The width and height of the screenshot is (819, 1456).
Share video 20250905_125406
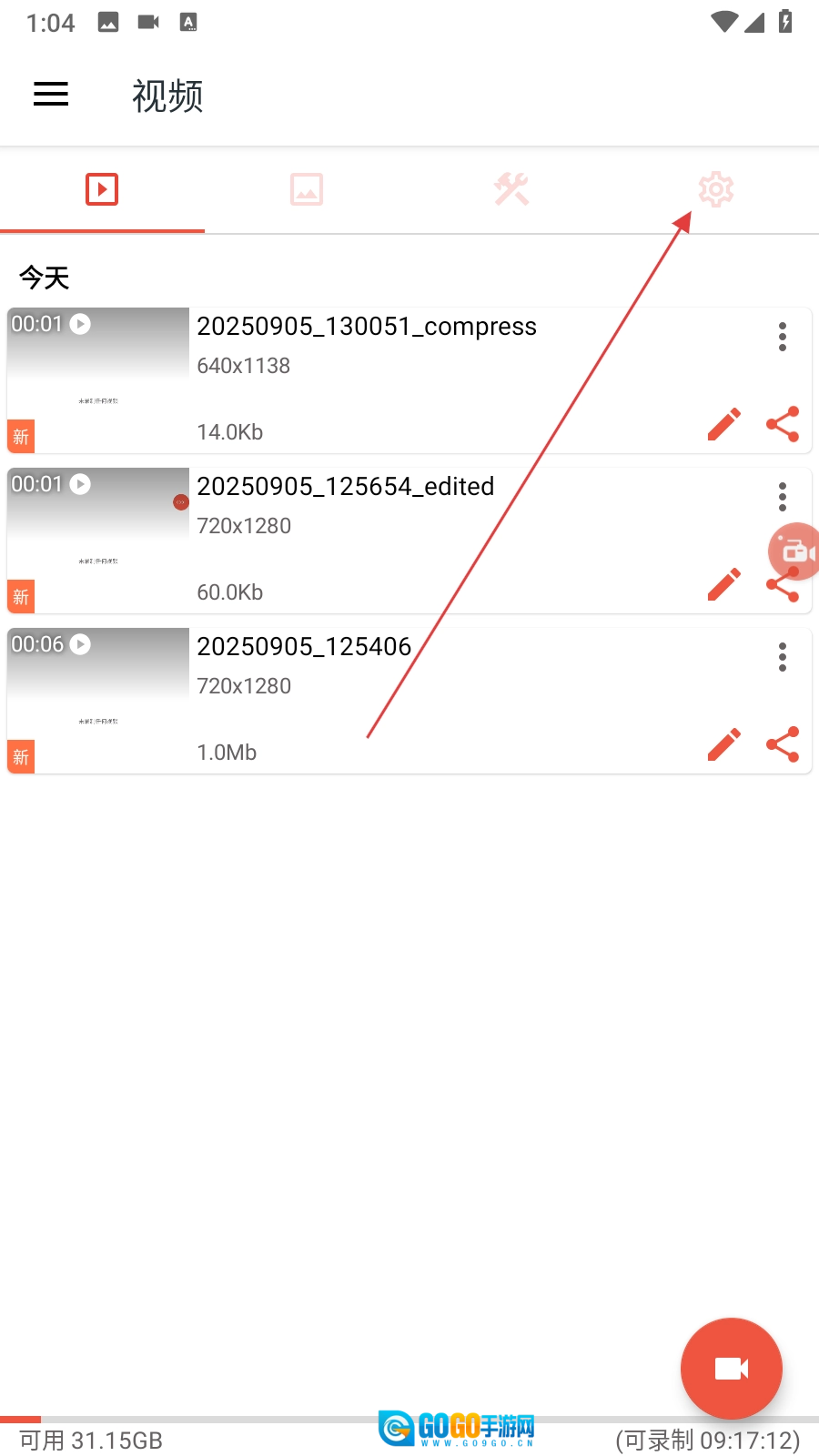pos(783,744)
